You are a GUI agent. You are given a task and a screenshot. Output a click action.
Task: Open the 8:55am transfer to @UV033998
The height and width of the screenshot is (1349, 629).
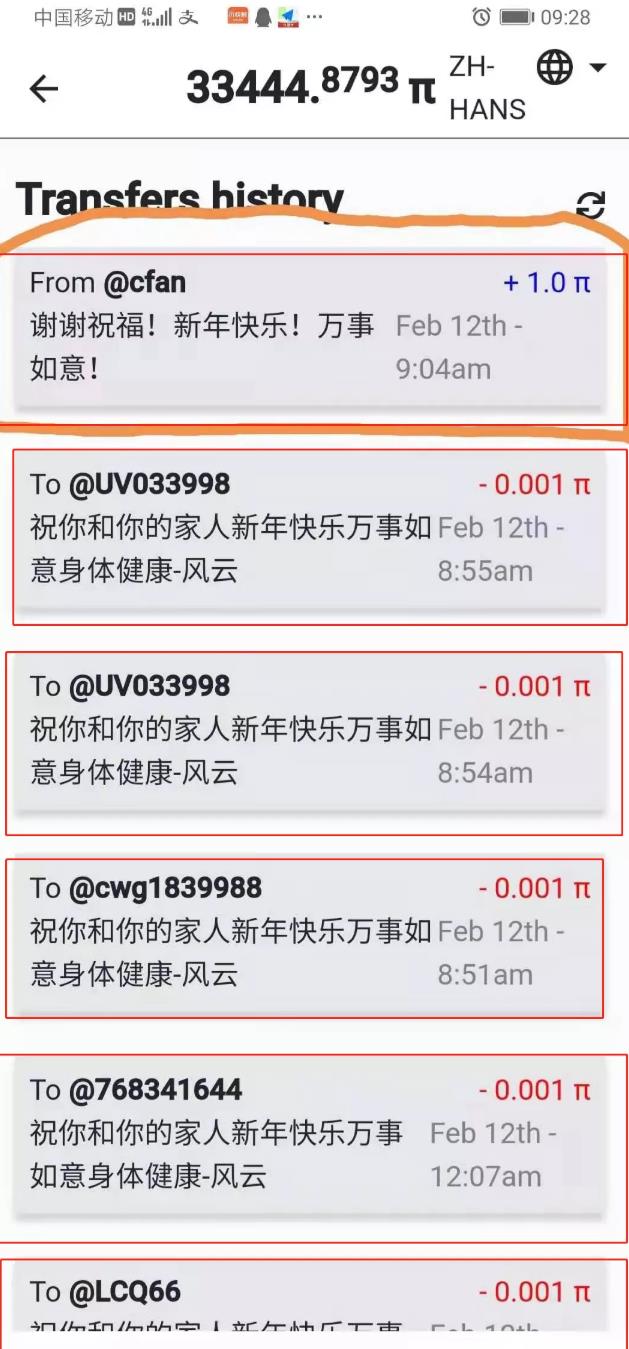[312, 530]
